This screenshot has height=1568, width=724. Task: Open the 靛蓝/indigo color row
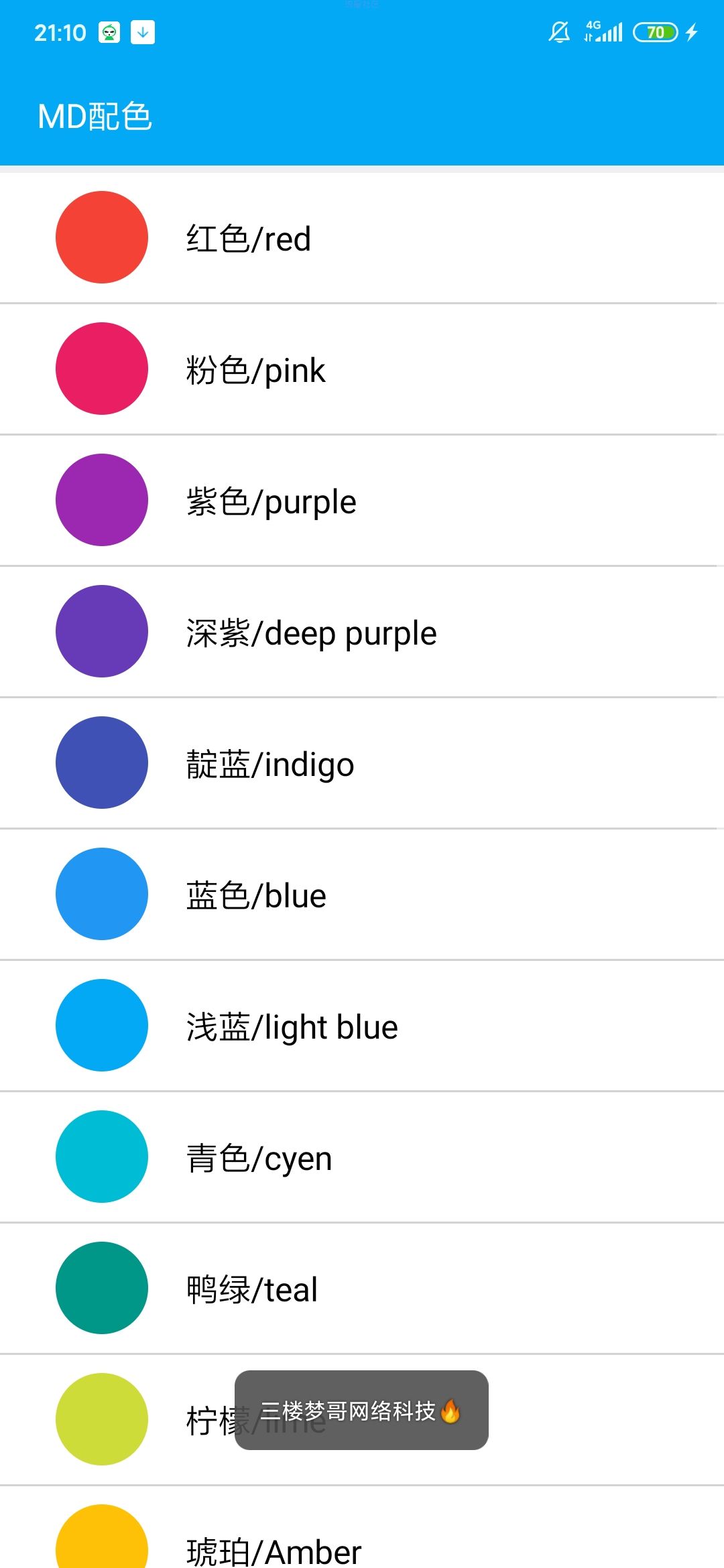tap(362, 763)
